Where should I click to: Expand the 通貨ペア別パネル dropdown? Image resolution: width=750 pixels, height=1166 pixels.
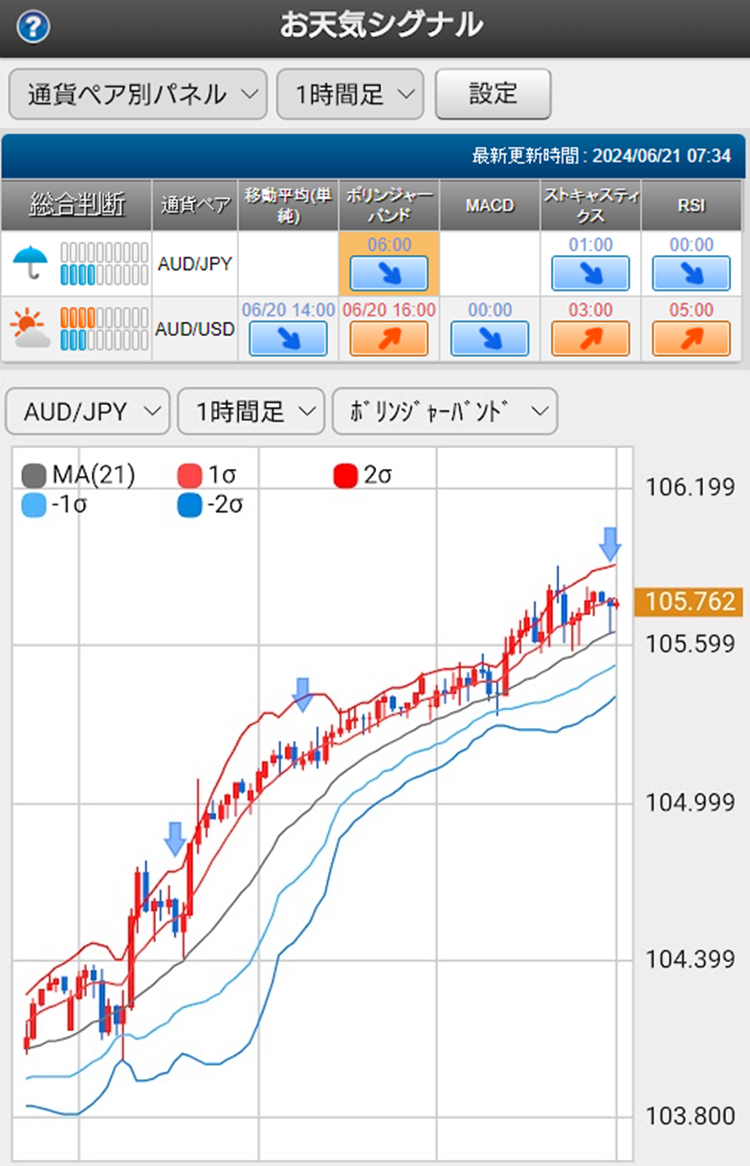(x=138, y=94)
